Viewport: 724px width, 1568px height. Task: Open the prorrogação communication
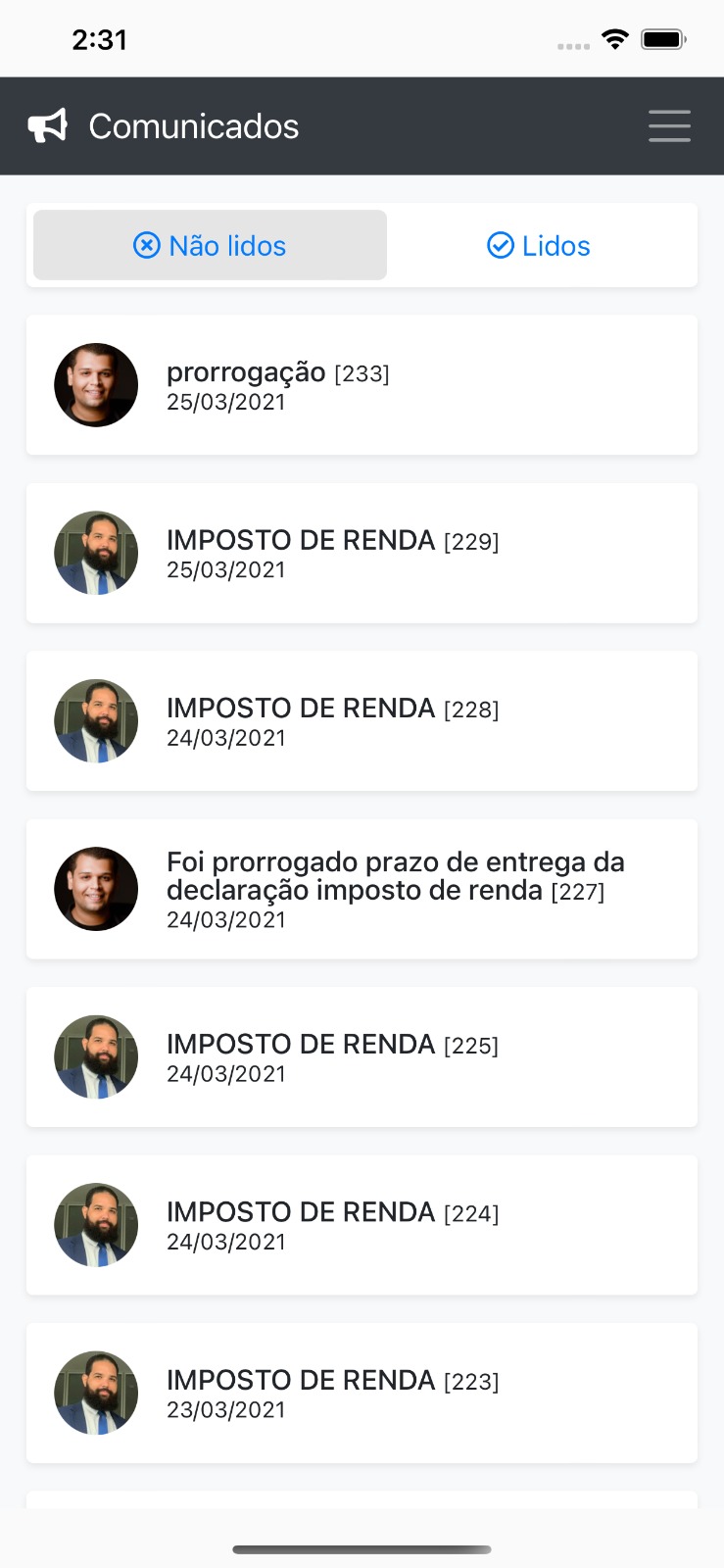click(x=362, y=385)
